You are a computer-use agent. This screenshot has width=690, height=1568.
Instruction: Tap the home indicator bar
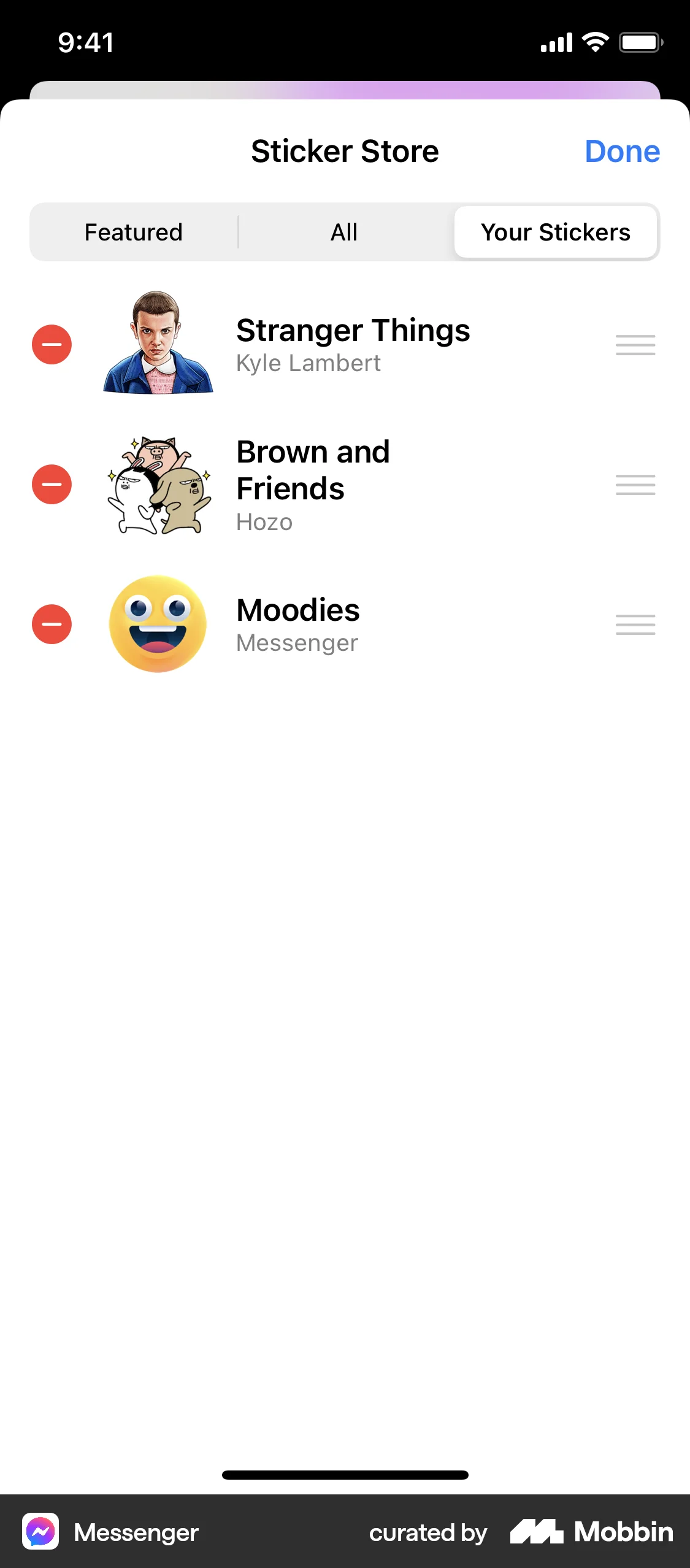345,1475
